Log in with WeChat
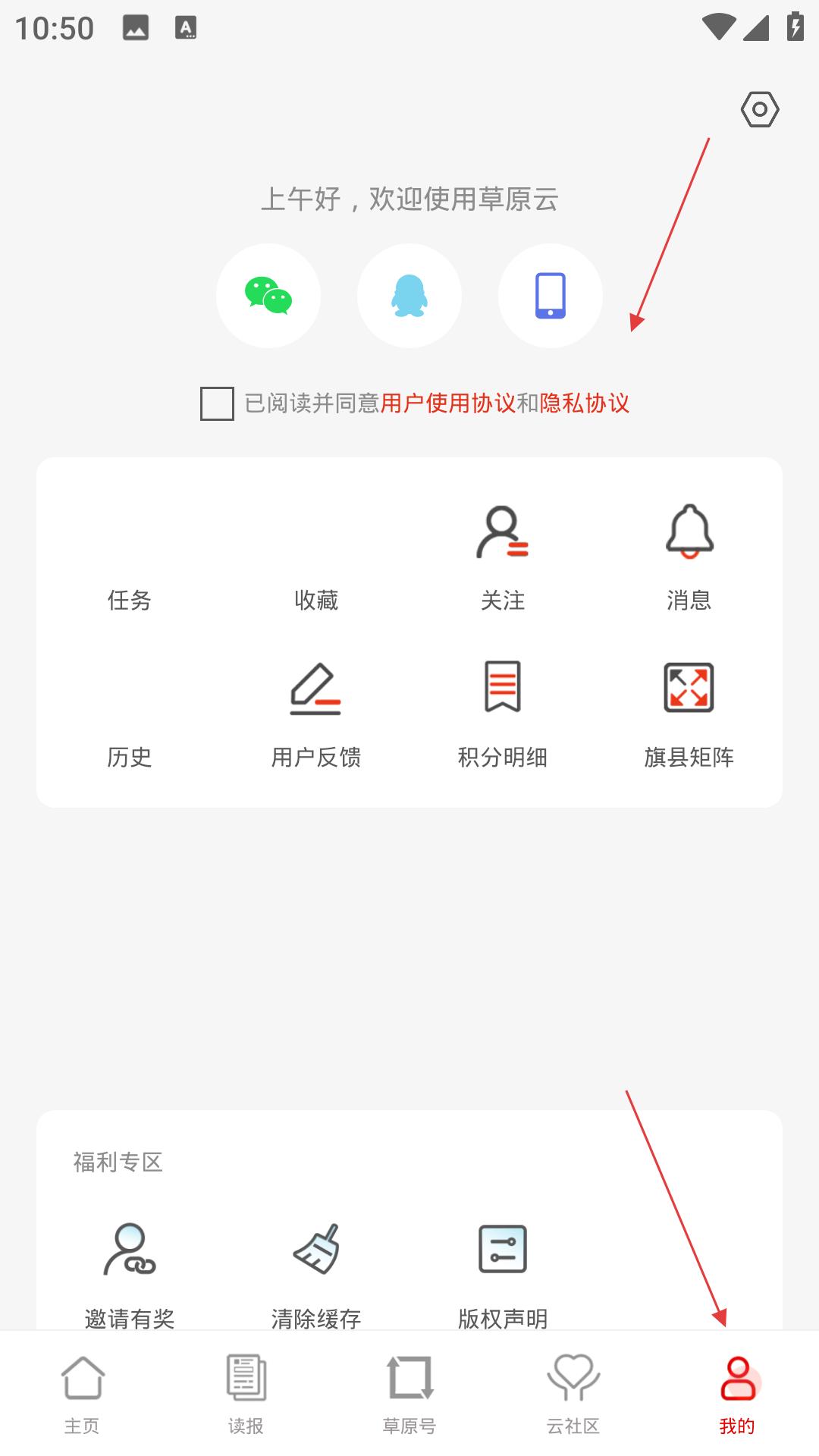The width and height of the screenshot is (819, 1456). 268,296
